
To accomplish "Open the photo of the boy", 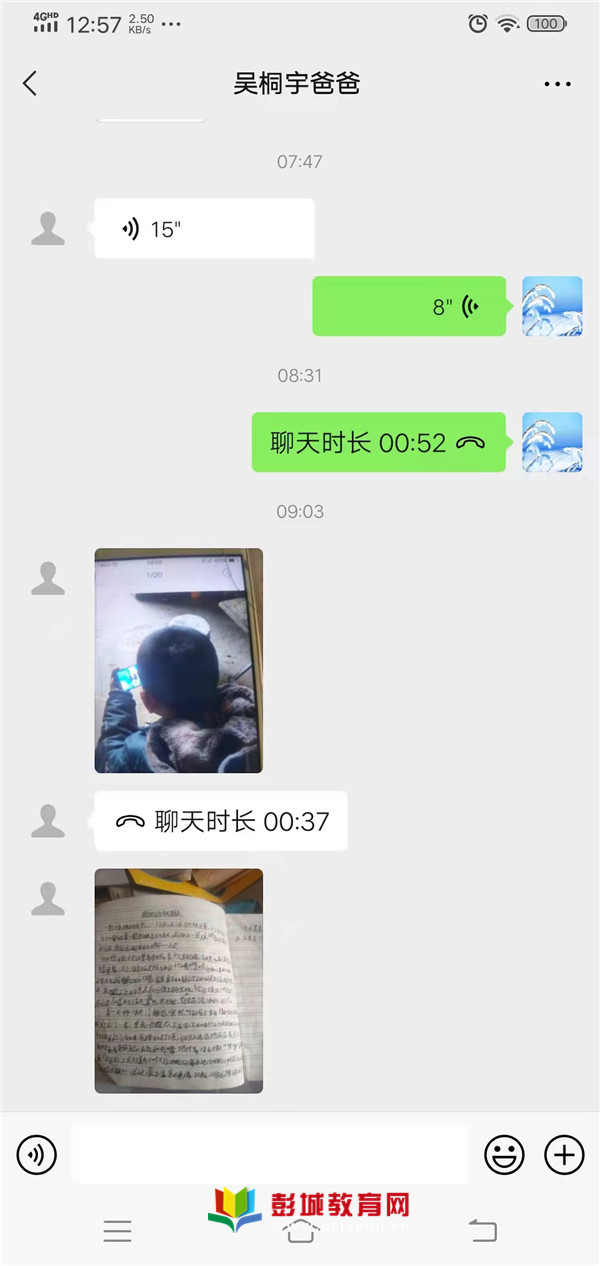I will coord(178,660).
